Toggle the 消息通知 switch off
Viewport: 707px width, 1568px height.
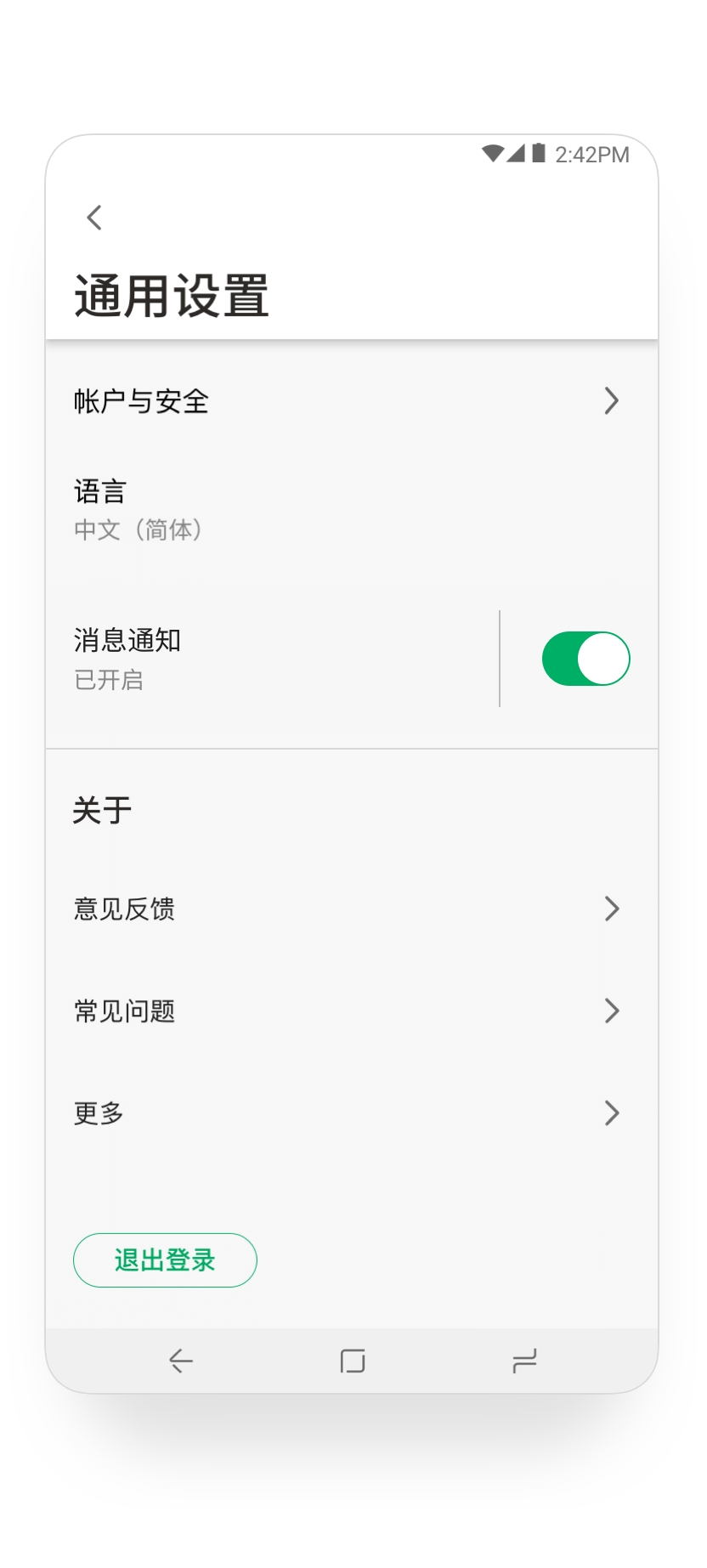pos(585,659)
